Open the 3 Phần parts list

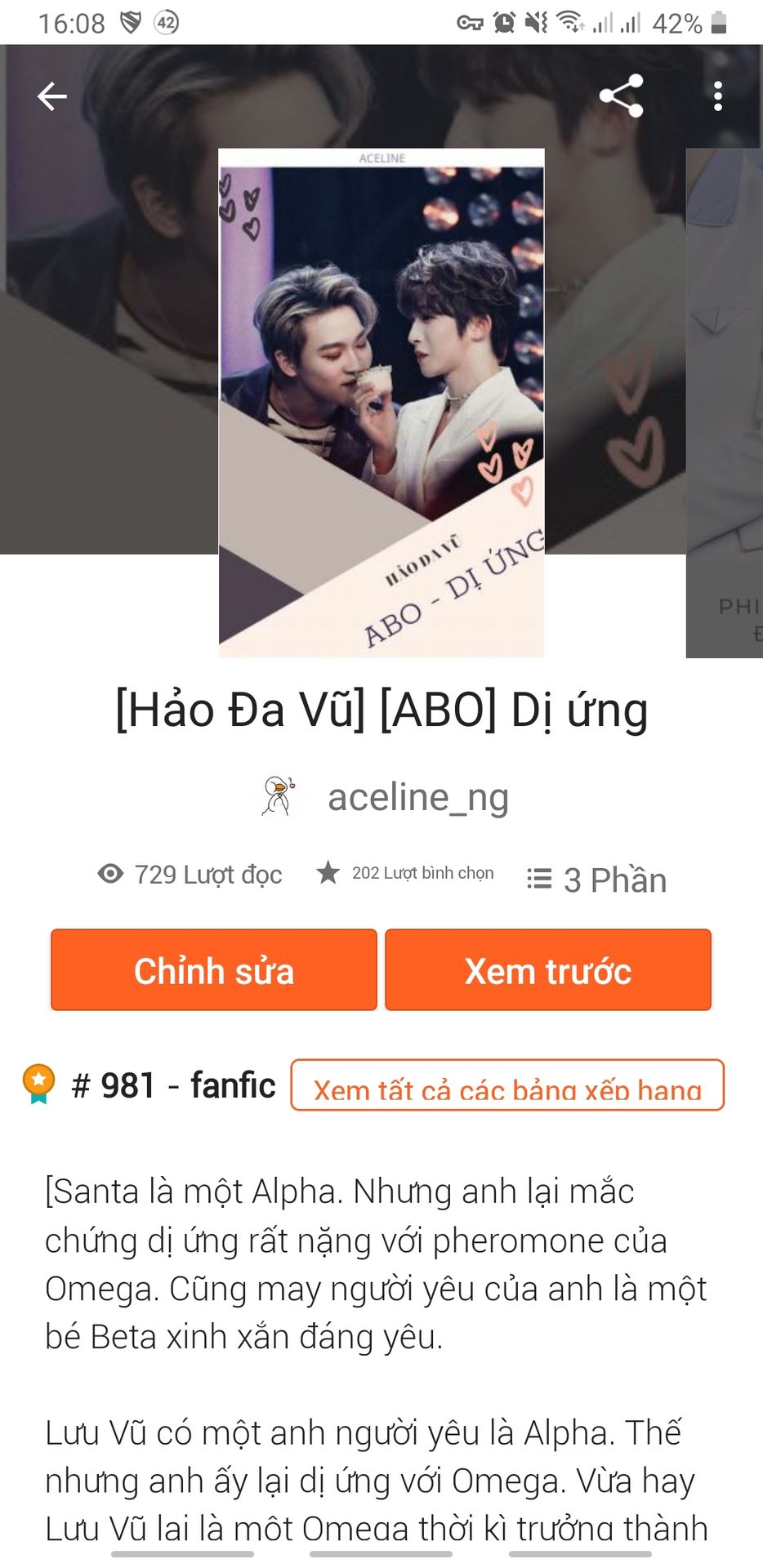597,880
